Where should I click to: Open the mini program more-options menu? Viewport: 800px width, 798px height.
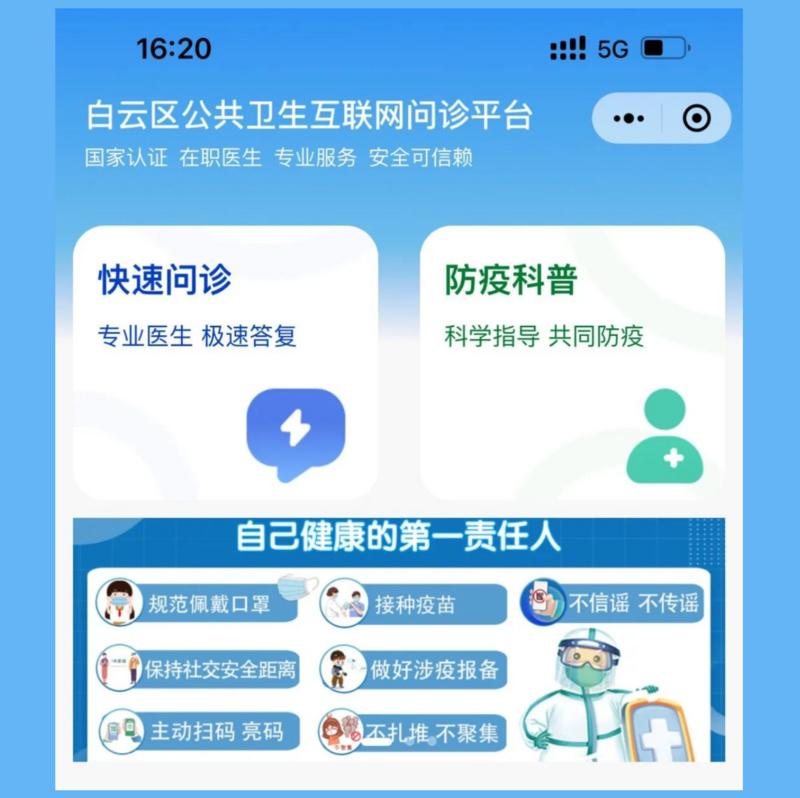pyautogui.click(x=629, y=119)
